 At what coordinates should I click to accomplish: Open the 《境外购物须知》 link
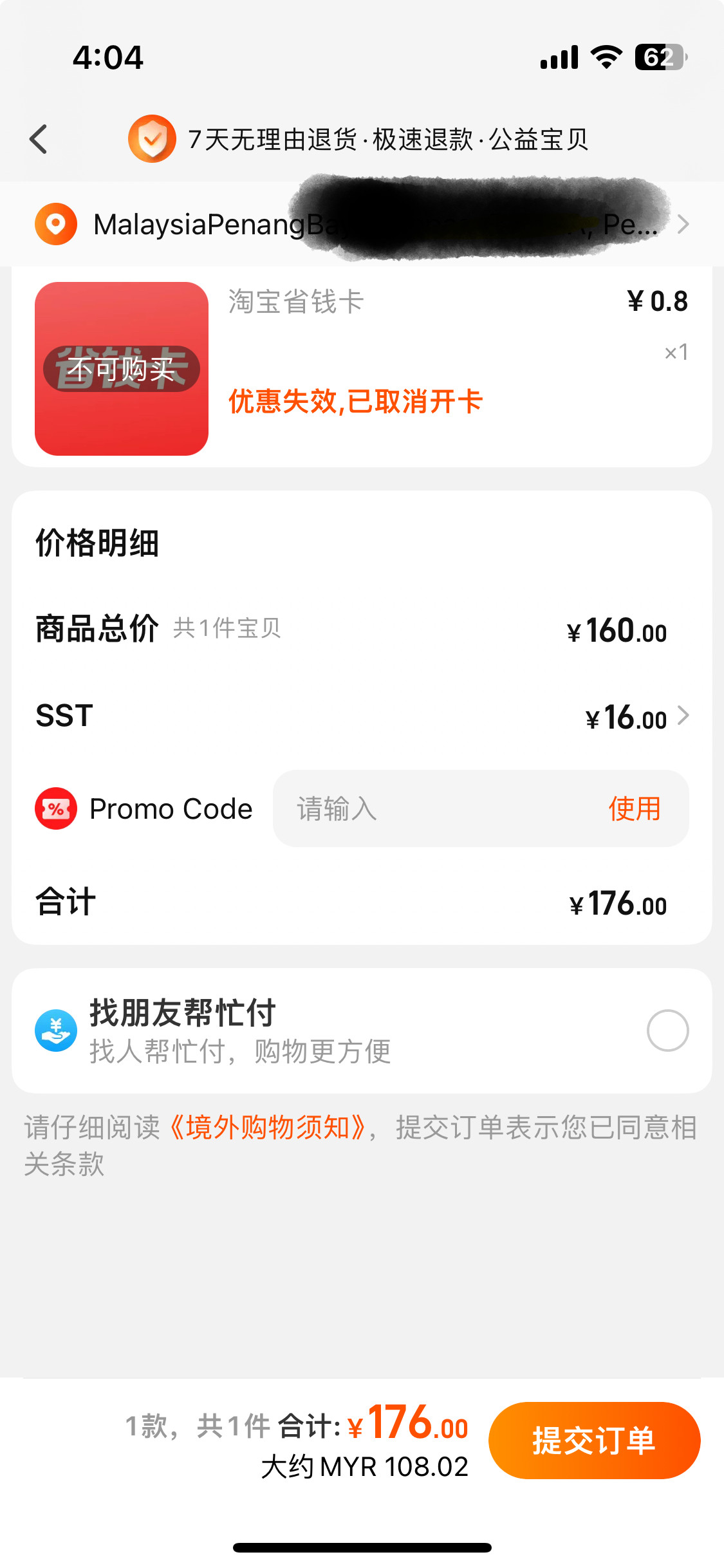click(267, 1128)
